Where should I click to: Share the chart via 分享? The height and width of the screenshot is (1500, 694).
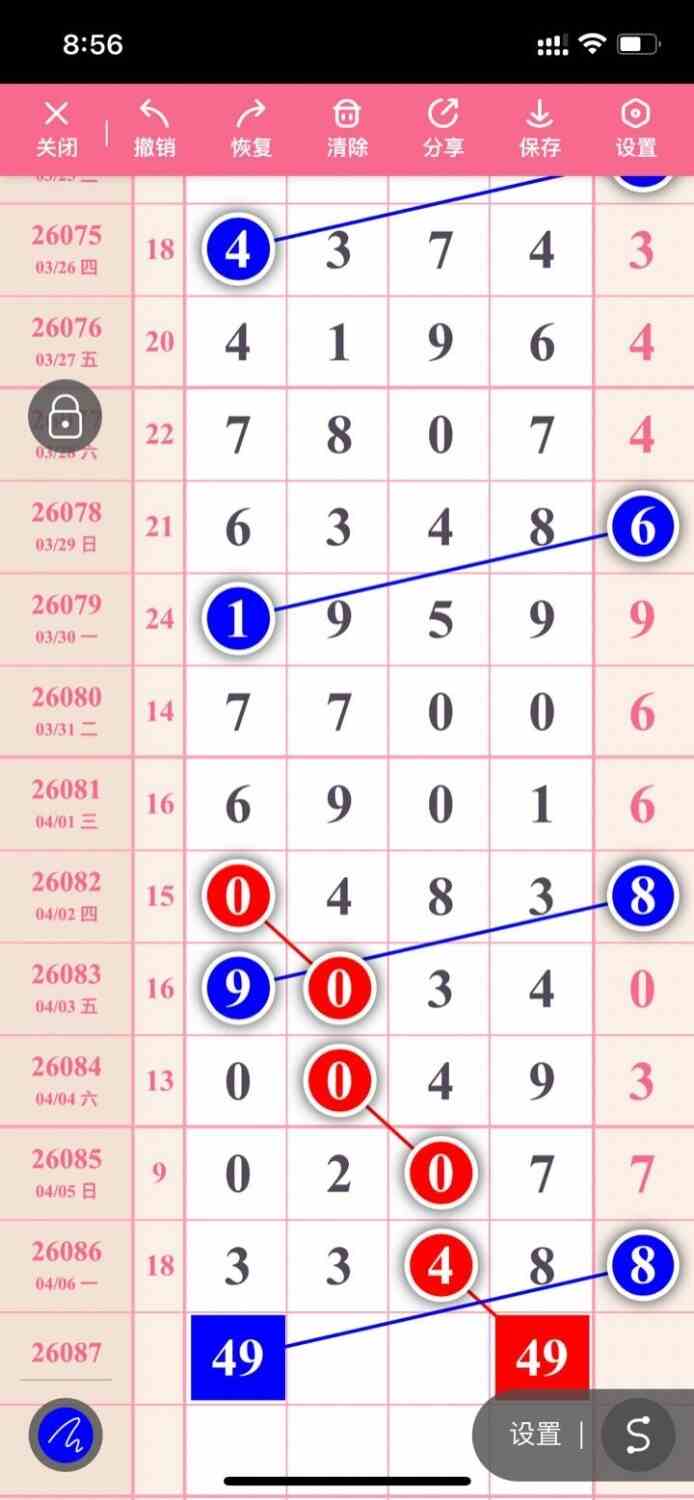[443, 130]
